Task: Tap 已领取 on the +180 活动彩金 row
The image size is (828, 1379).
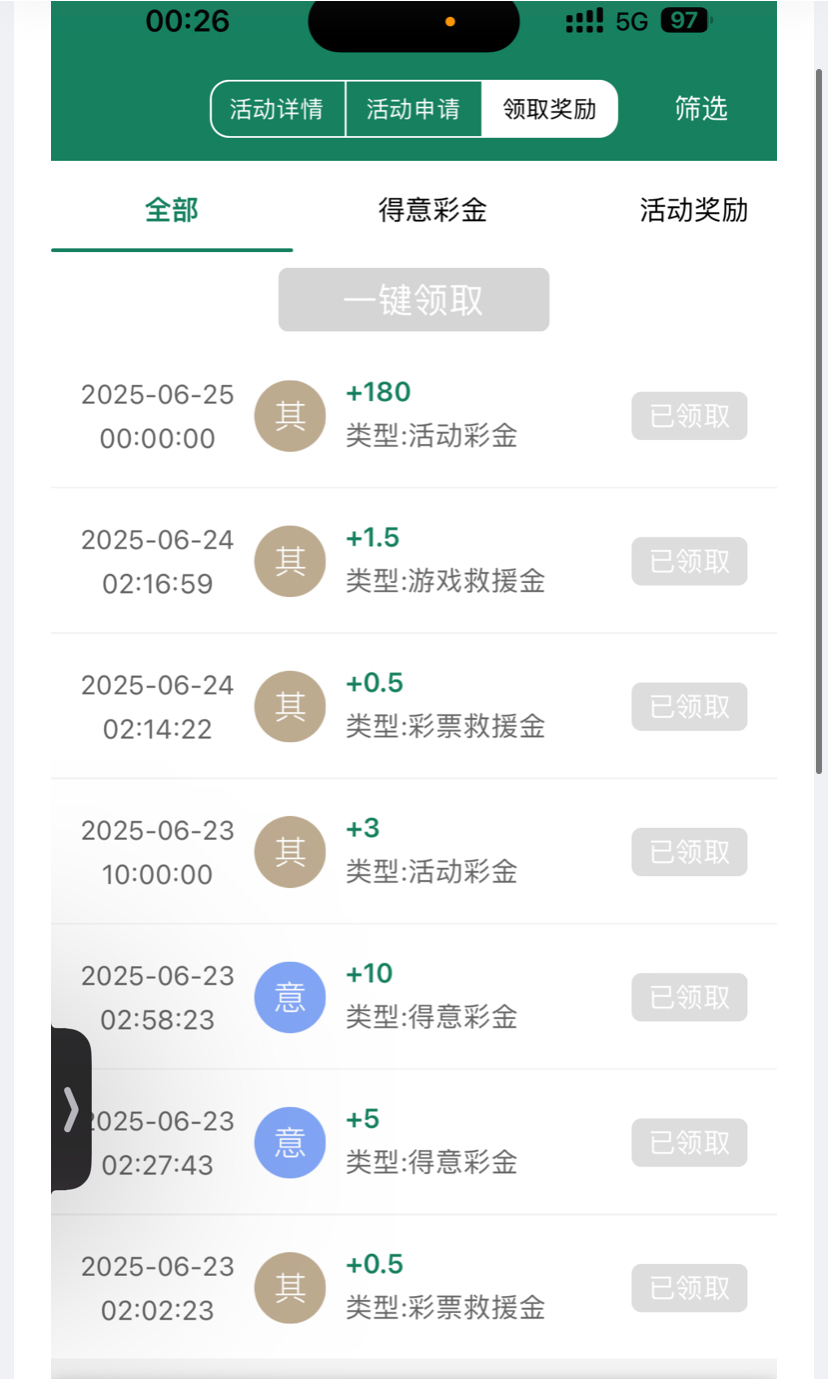Action: coord(689,416)
